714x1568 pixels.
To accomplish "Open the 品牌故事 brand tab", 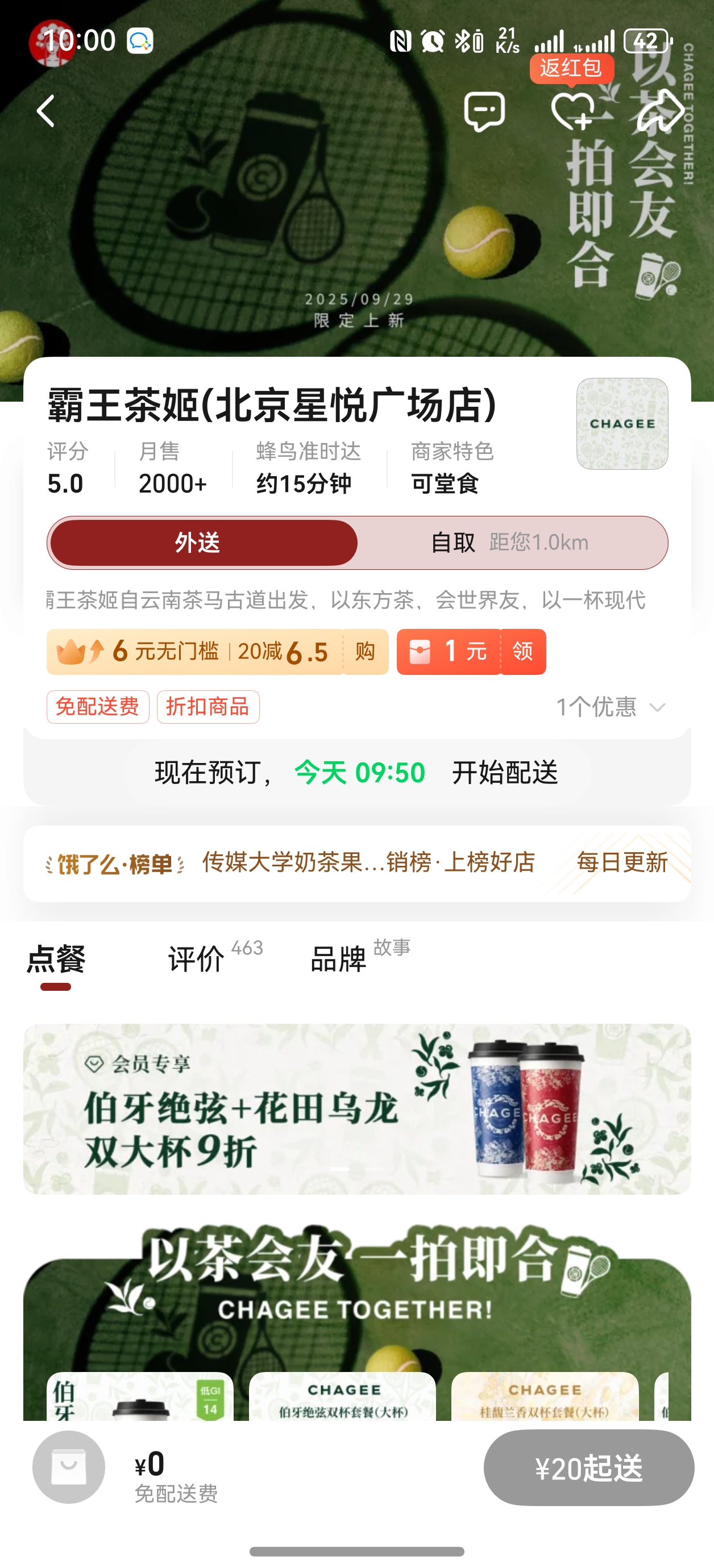I will [x=338, y=957].
